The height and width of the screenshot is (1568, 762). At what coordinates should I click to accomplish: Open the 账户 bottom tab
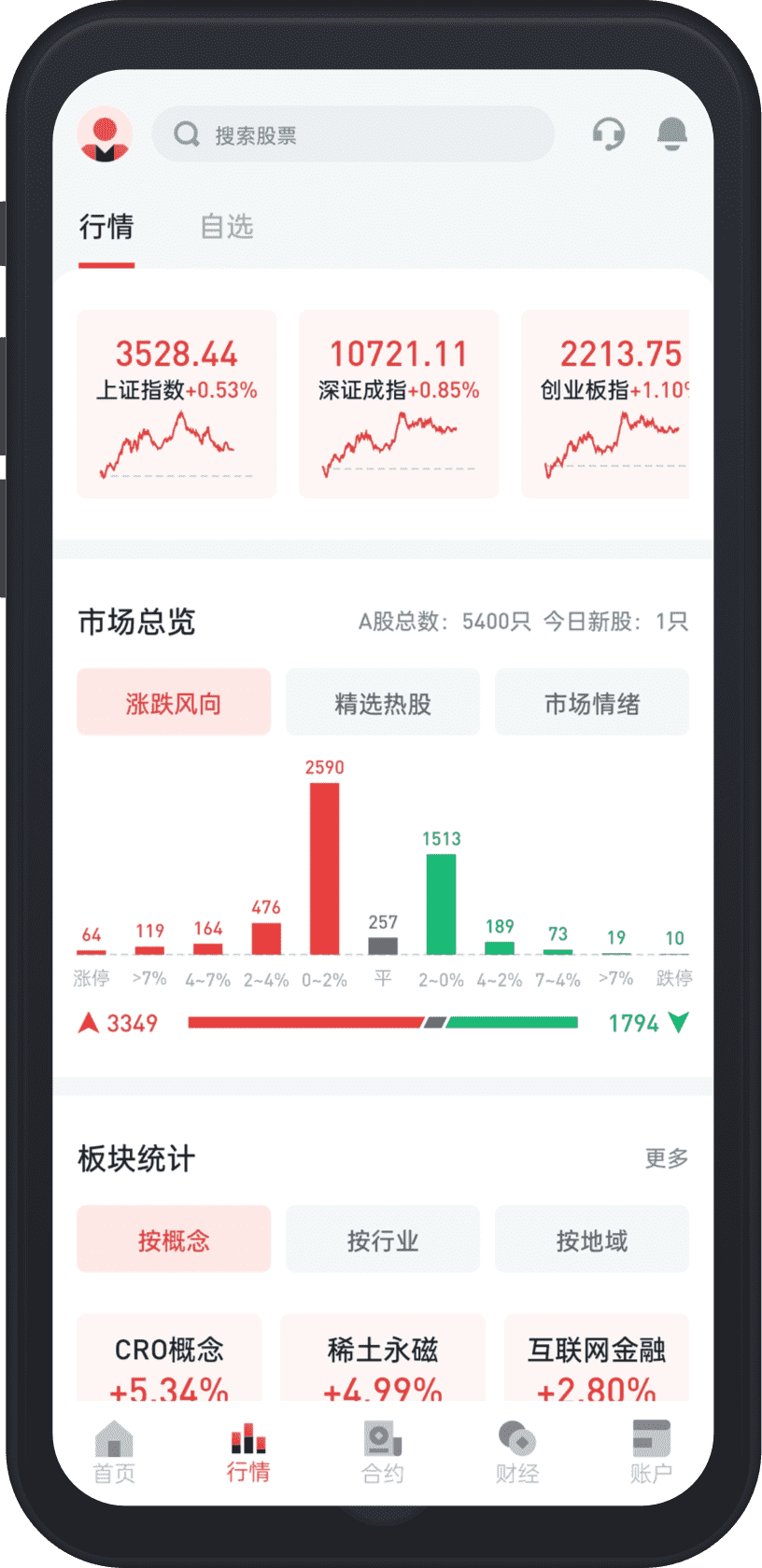click(x=651, y=1453)
